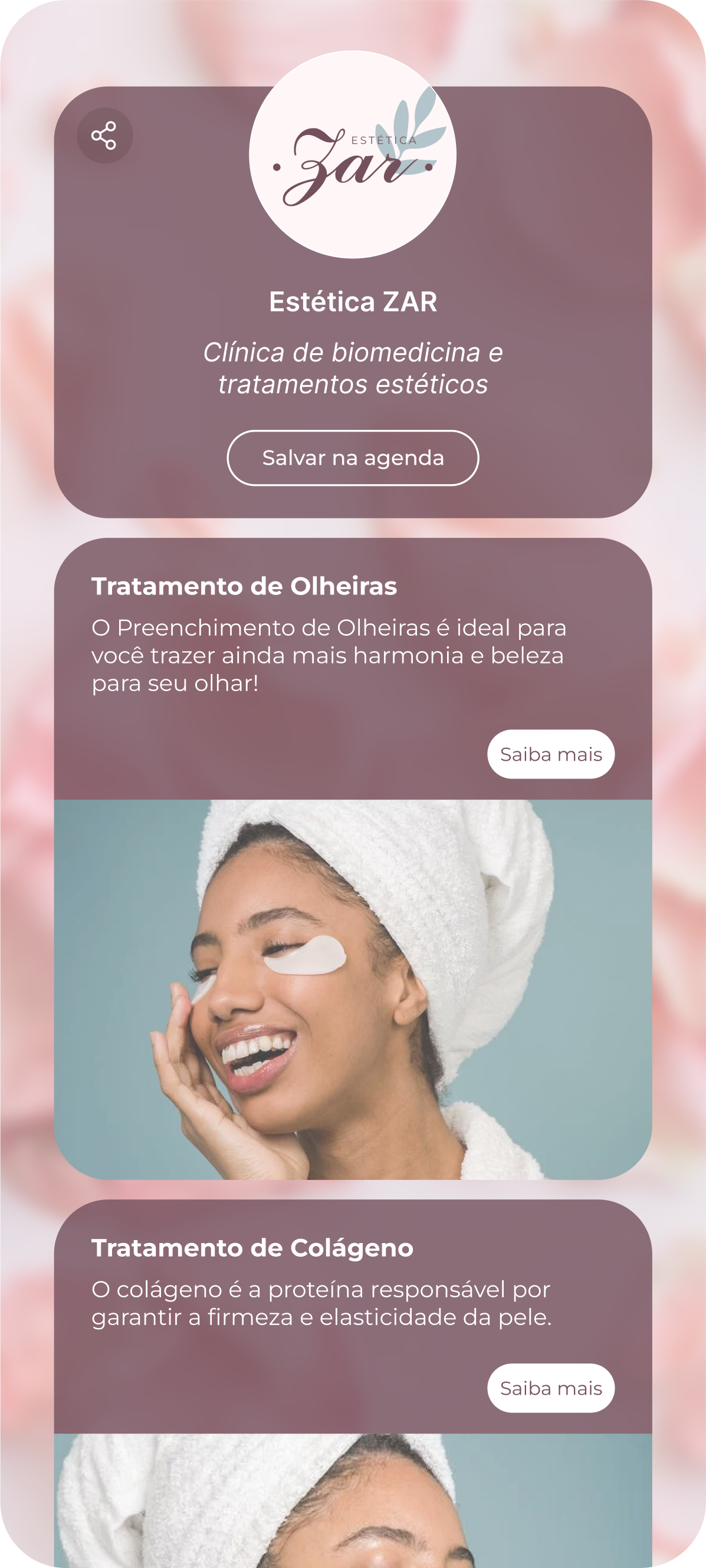
Task: Open Saiba mais for Tratamento de Colágeno
Action: pos(550,1388)
